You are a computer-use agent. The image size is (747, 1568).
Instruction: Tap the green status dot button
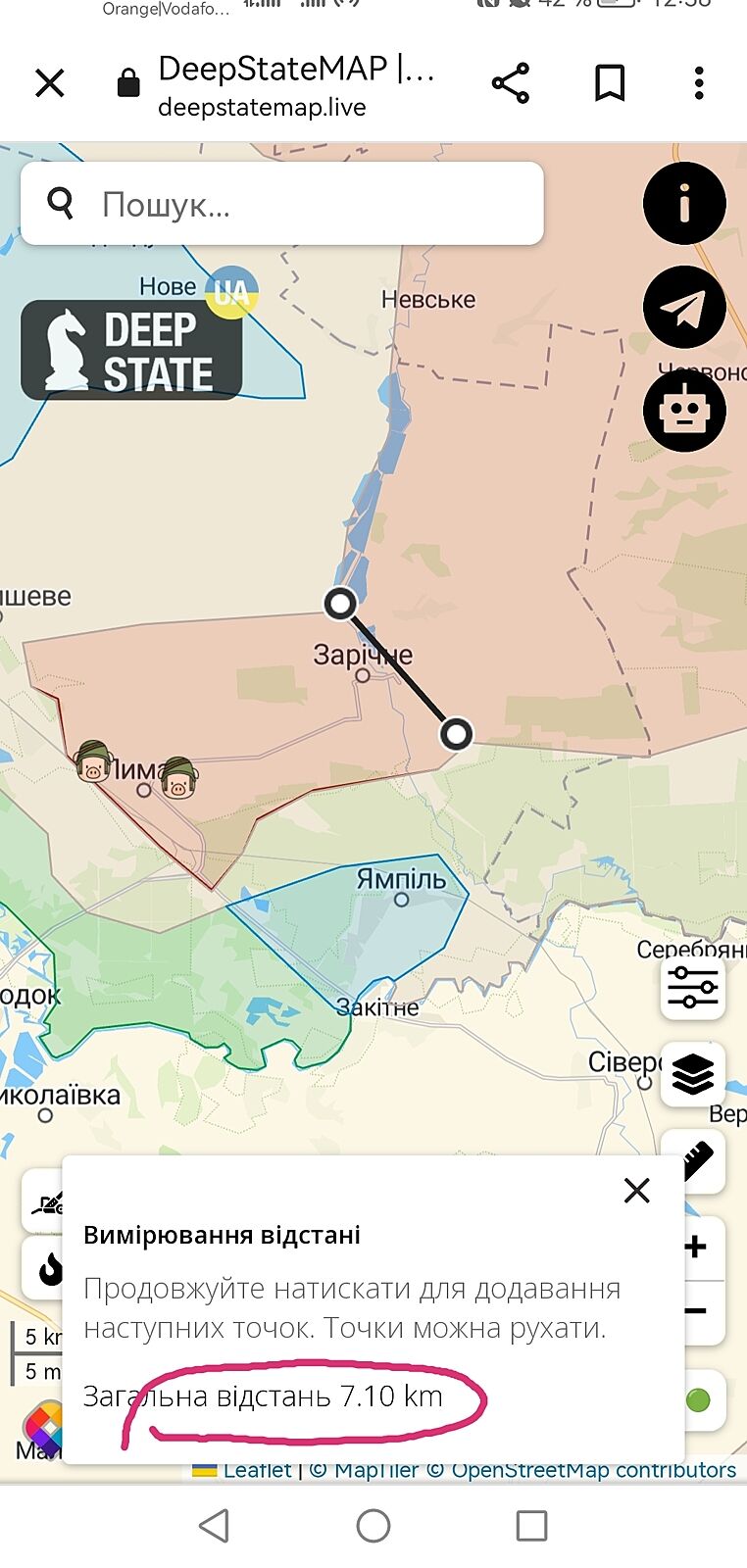tap(698, 1400)
